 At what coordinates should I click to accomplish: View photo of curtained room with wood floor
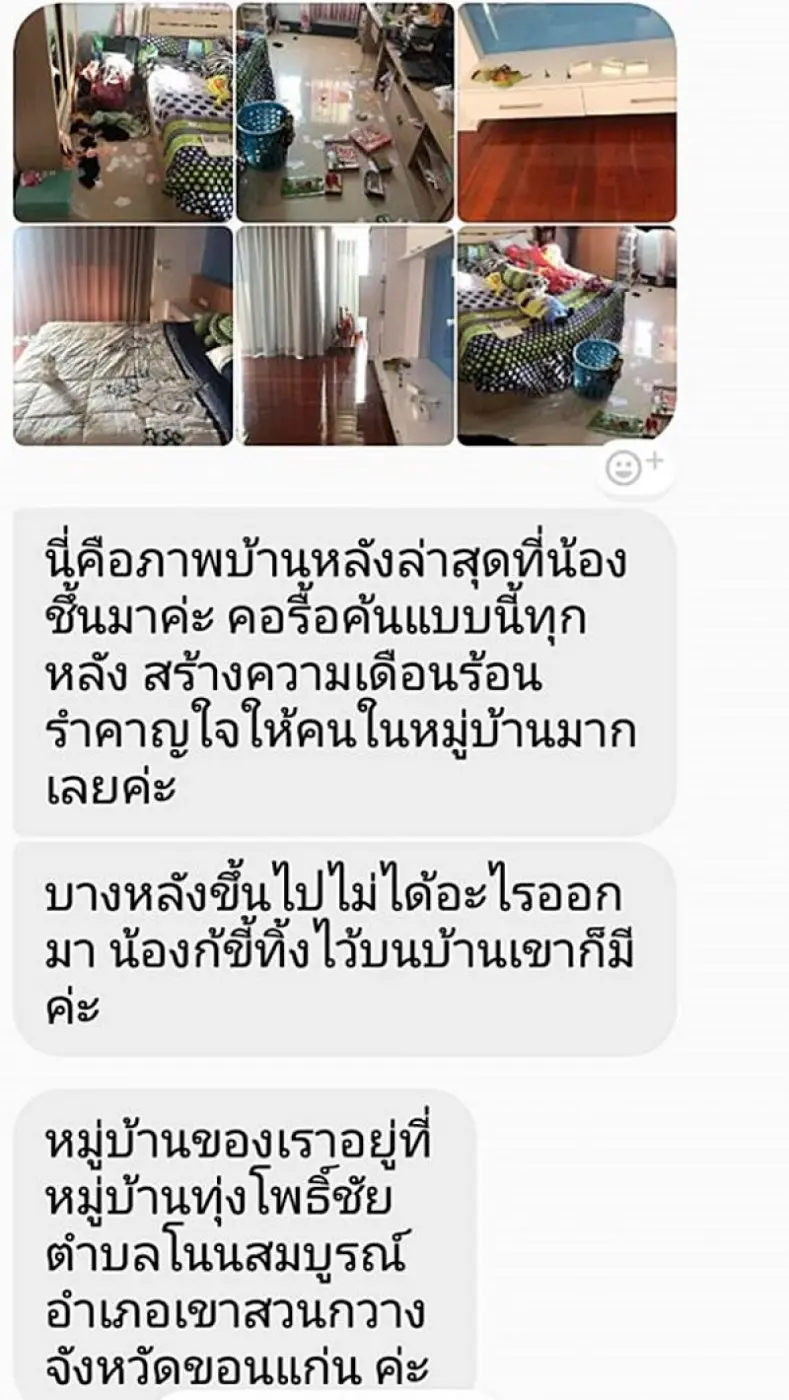tap(344, 336)
